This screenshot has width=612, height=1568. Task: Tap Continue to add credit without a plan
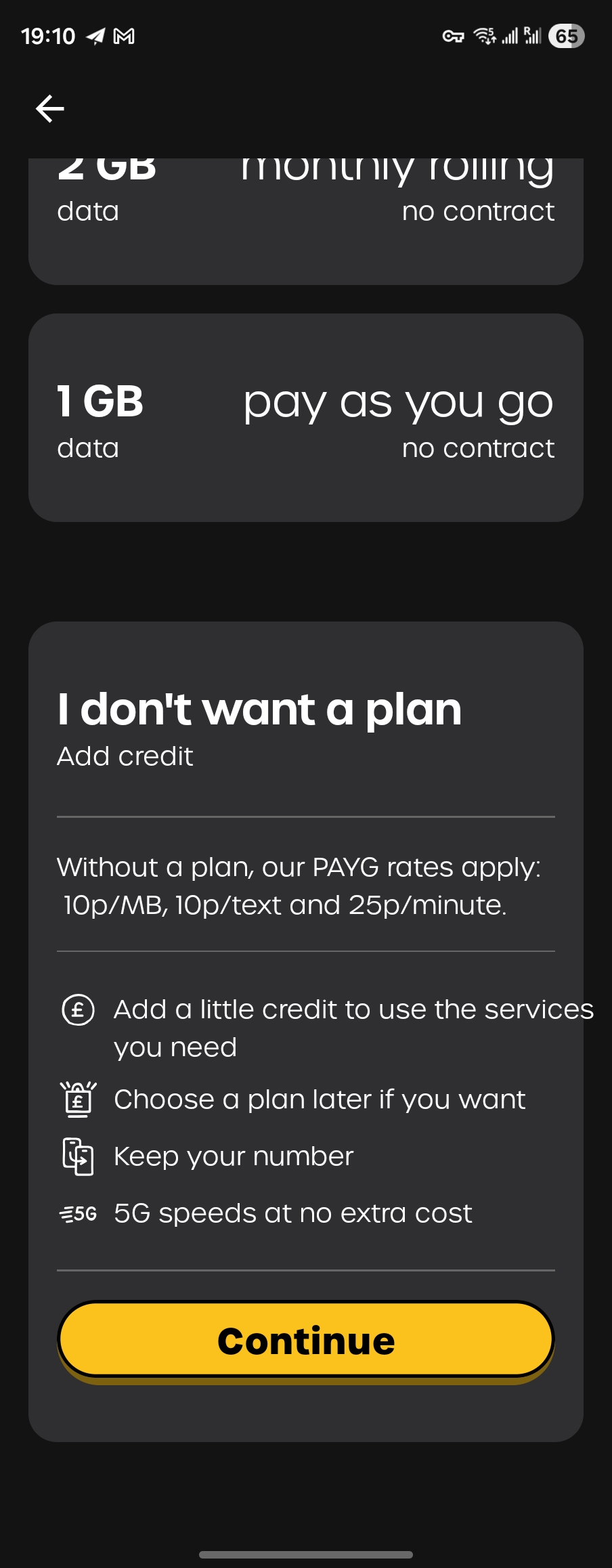(x=305, y=1341)
